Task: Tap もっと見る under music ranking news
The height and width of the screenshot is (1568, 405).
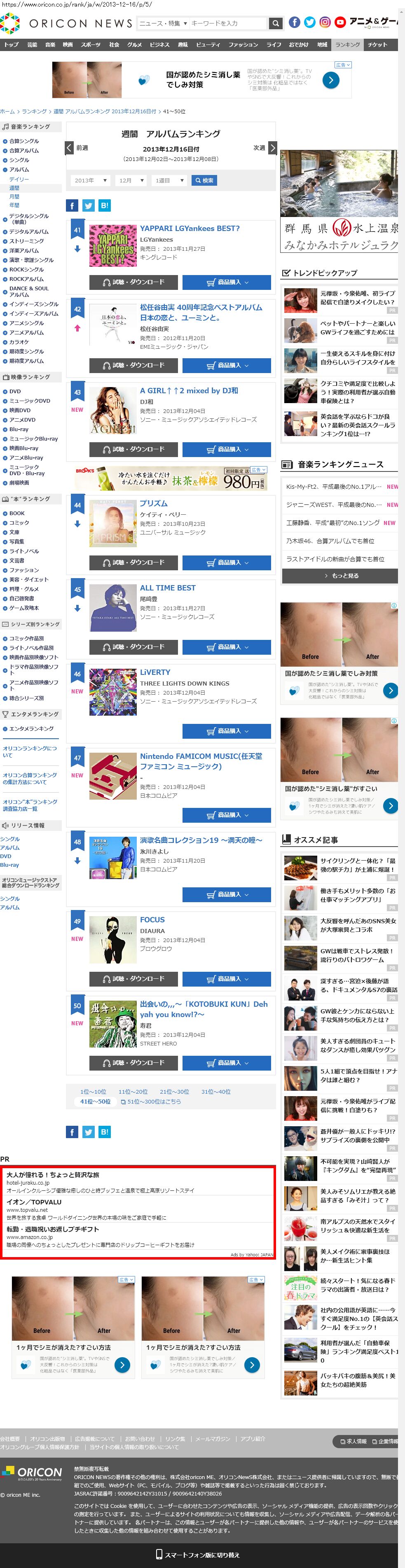Action: click(x=340, y=575)
